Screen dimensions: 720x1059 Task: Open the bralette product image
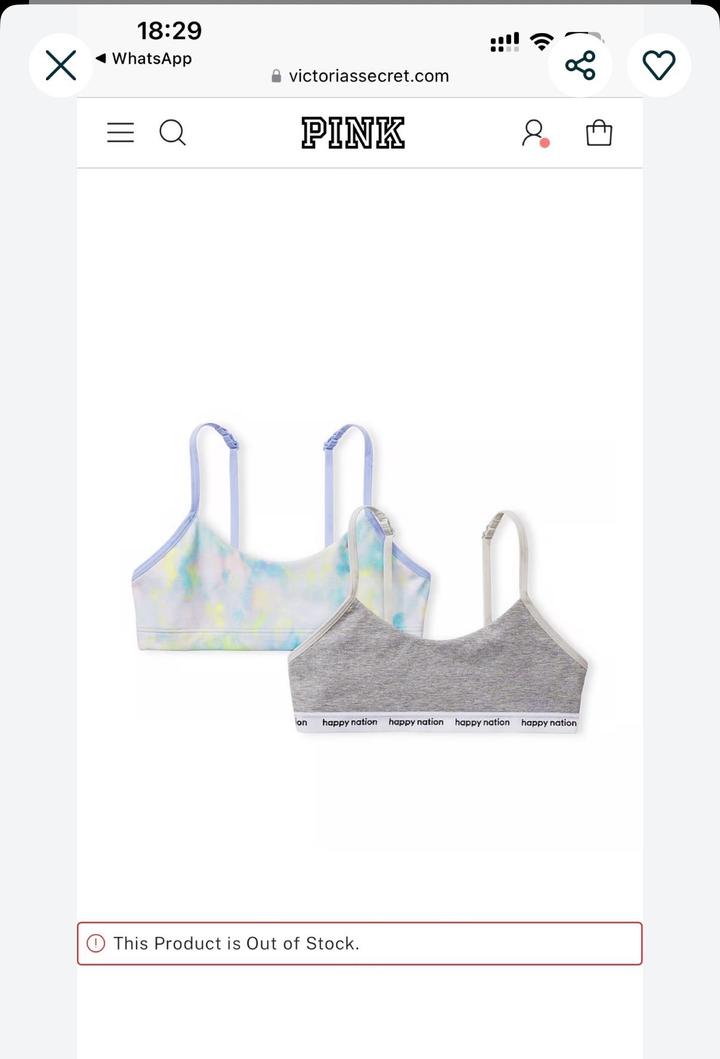(x=360, y=580)
